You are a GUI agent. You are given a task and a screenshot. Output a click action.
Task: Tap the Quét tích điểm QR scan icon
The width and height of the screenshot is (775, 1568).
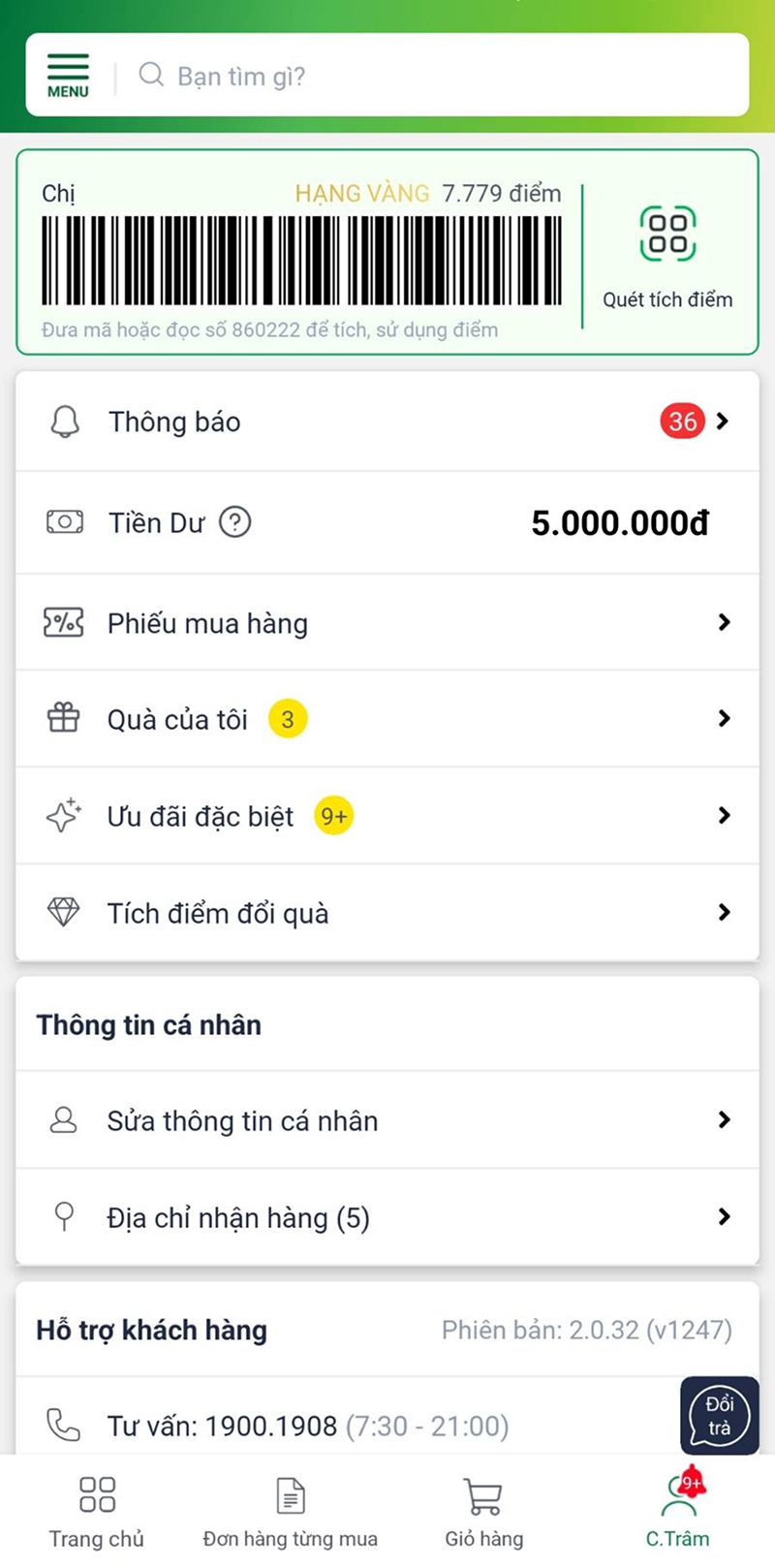click(669, 231)
